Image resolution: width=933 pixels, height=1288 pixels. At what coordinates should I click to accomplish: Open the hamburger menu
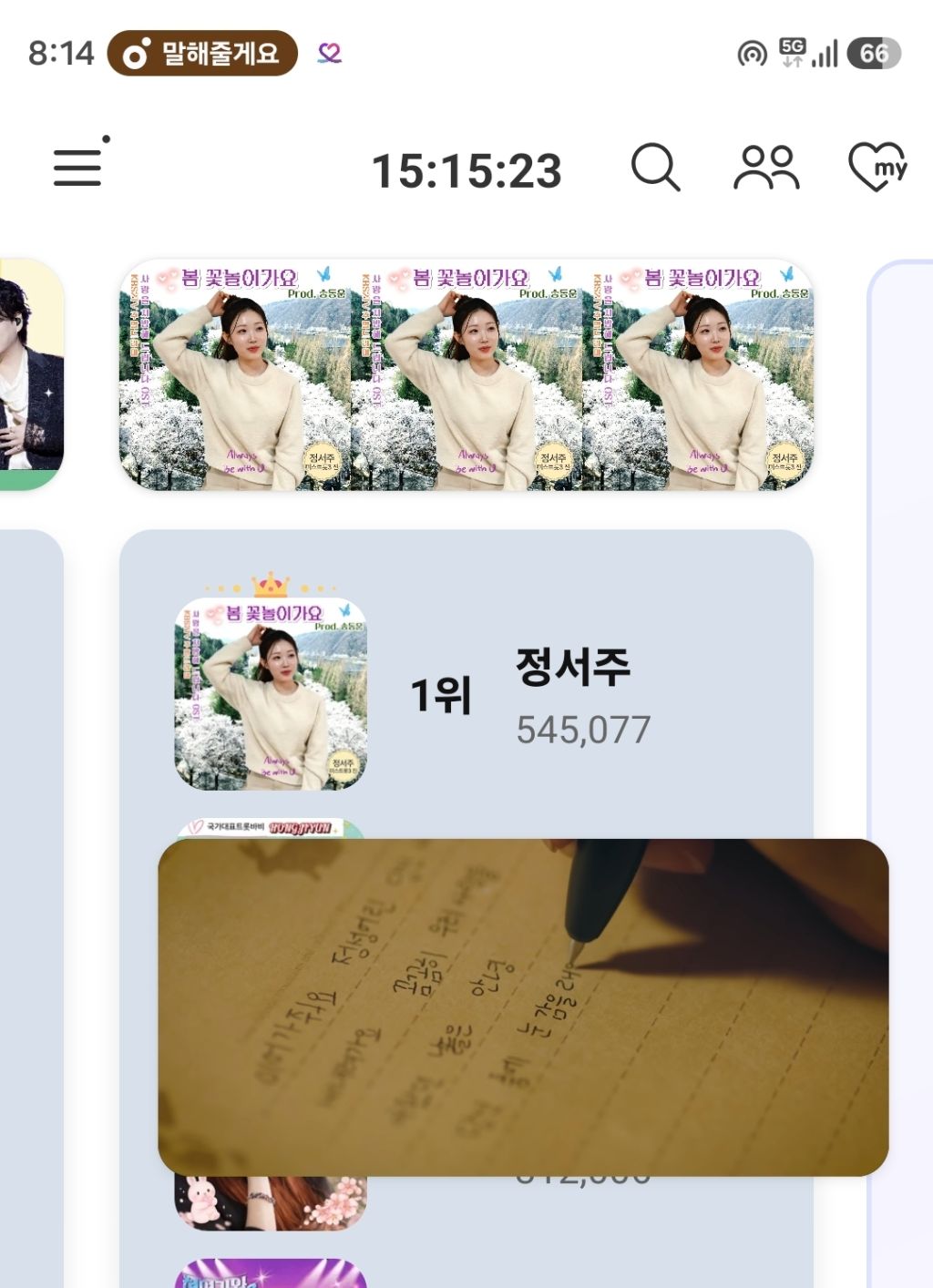pos(79,167)
